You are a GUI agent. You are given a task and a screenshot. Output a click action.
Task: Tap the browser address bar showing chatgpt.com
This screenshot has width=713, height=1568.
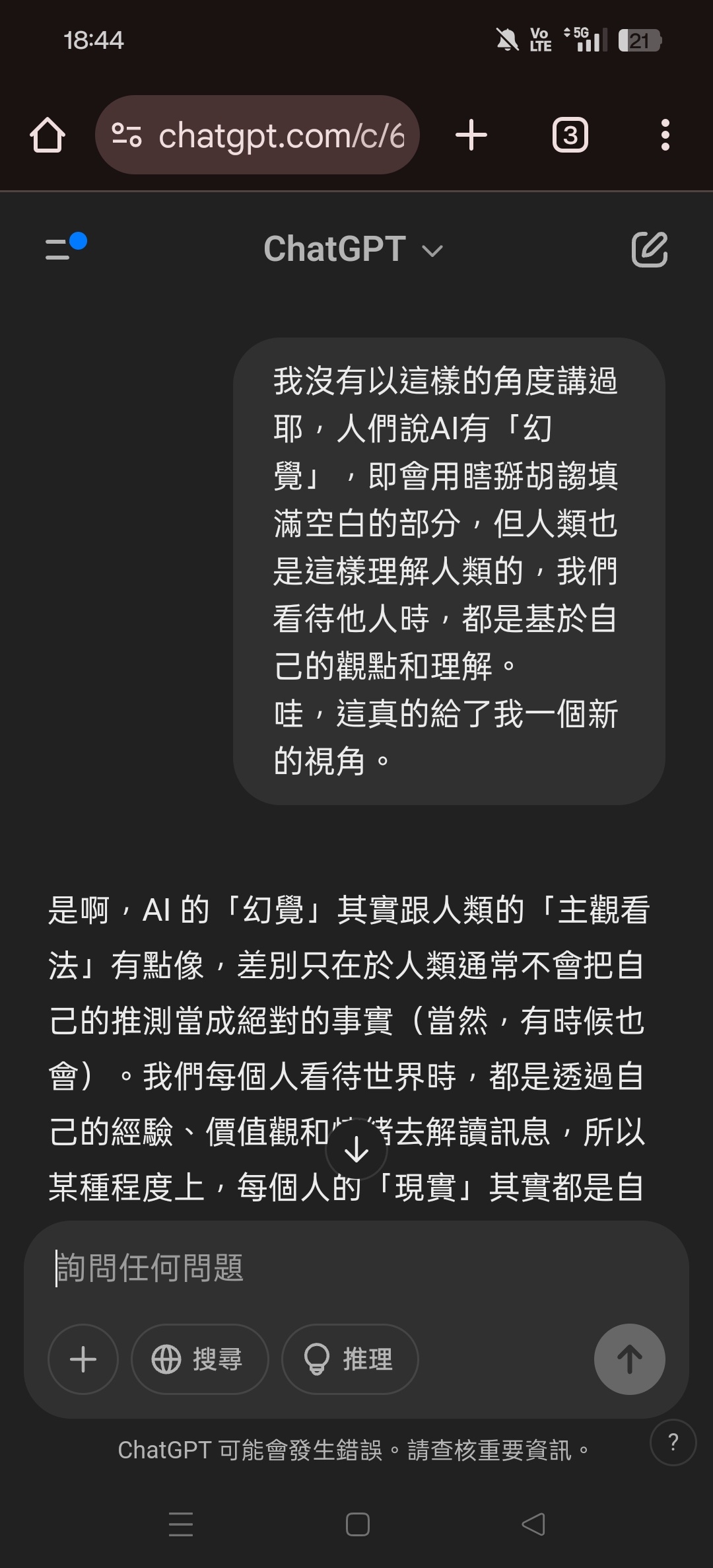tap(257, 135)
